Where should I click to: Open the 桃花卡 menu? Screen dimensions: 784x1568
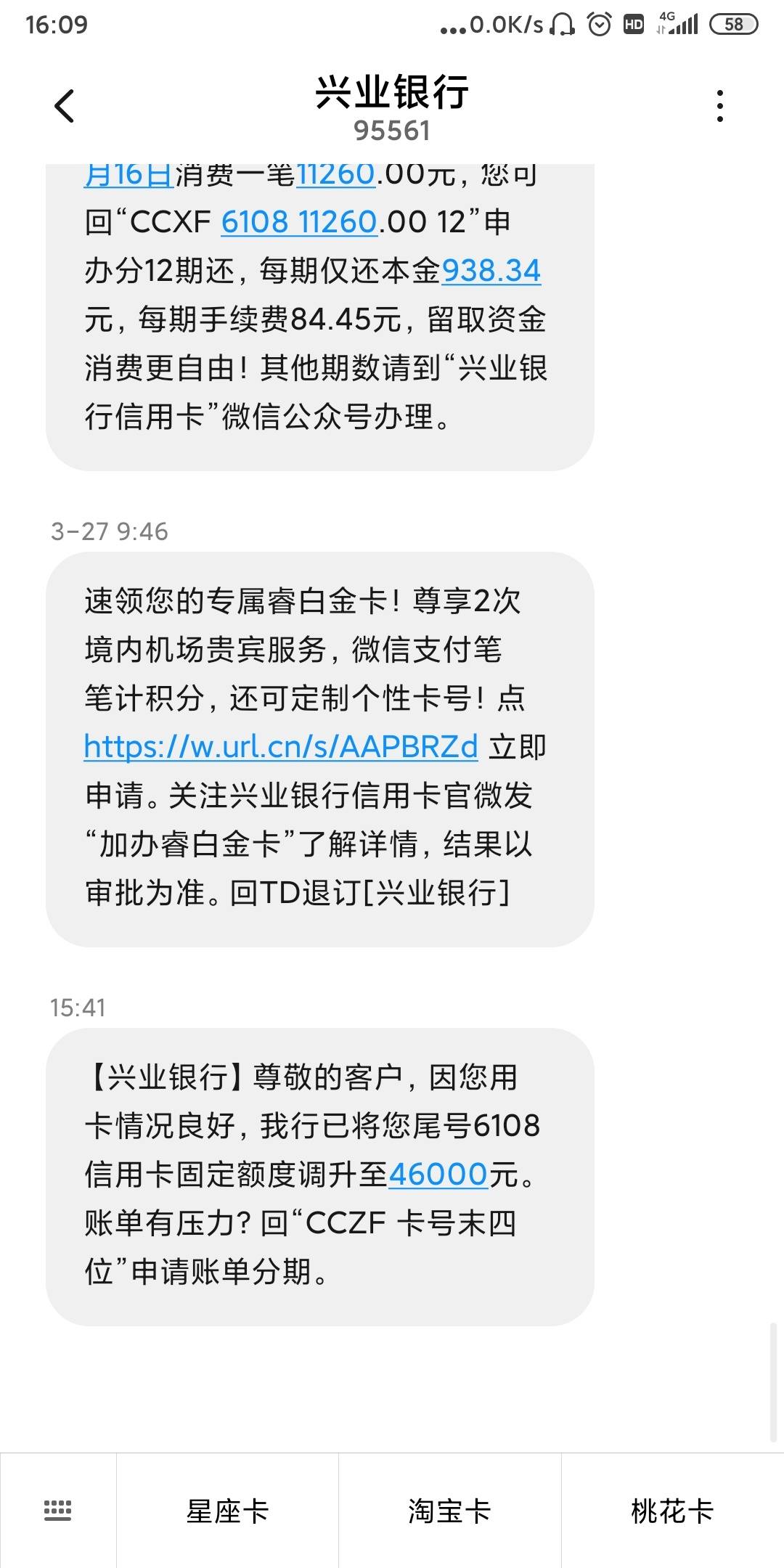[672, 1511]
